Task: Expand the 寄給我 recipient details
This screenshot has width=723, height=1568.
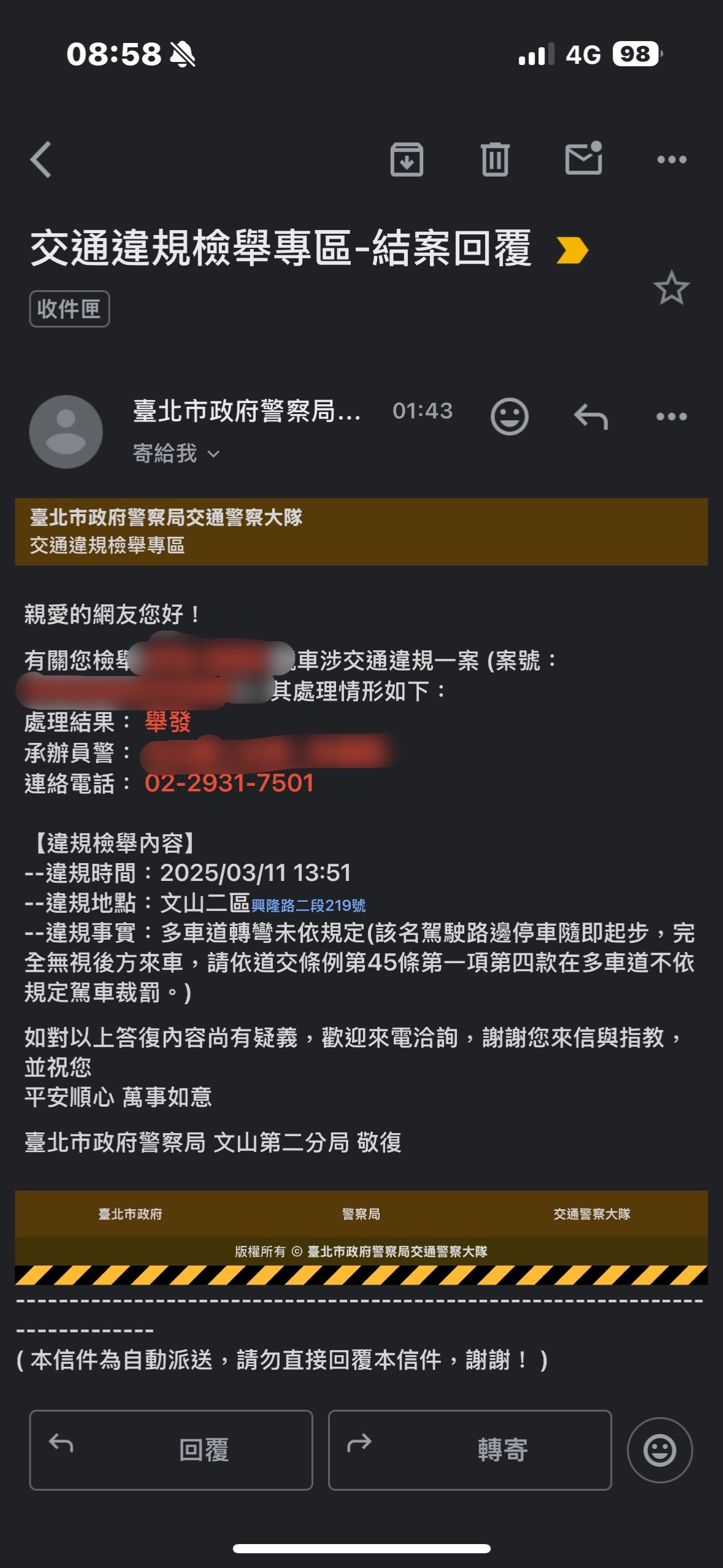Action: 176,454
